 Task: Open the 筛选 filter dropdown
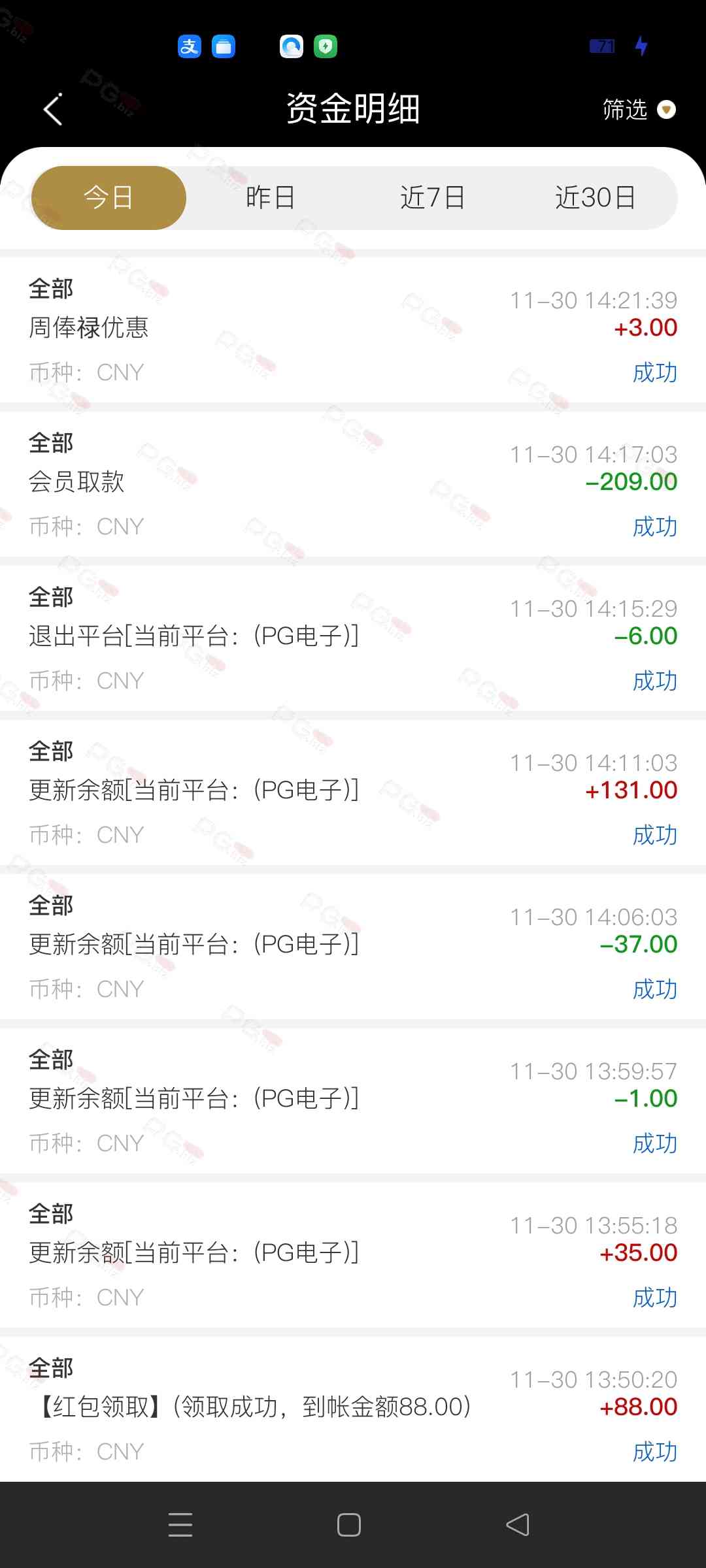pyautogui.click(x=638, y=109)
